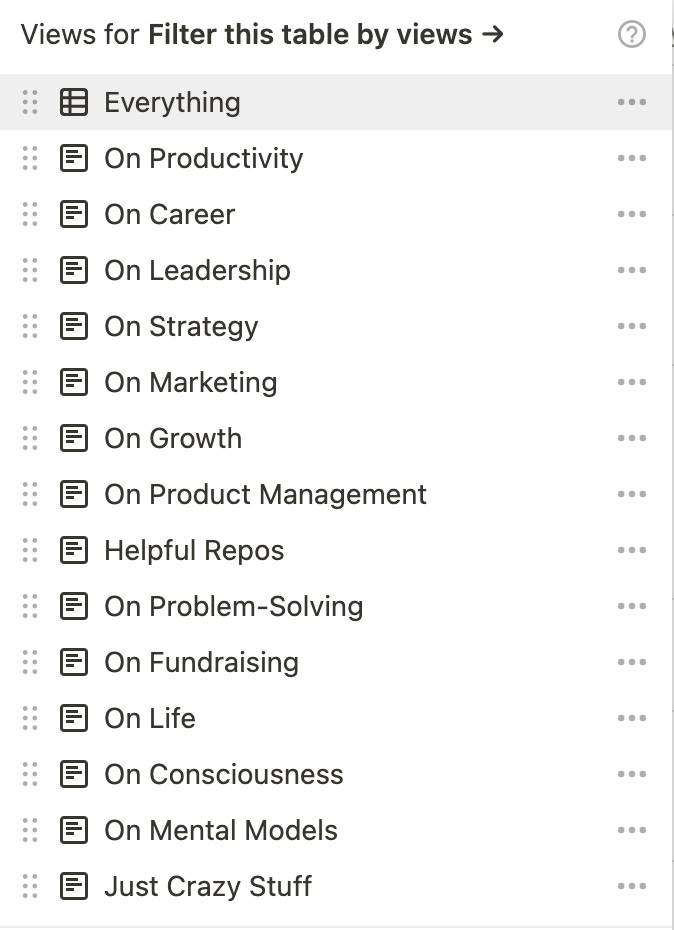Image resolution: width=674 pixels, height=930 pixels.
Task: Select the On Growth view
Action: click(x=173, y=438)
